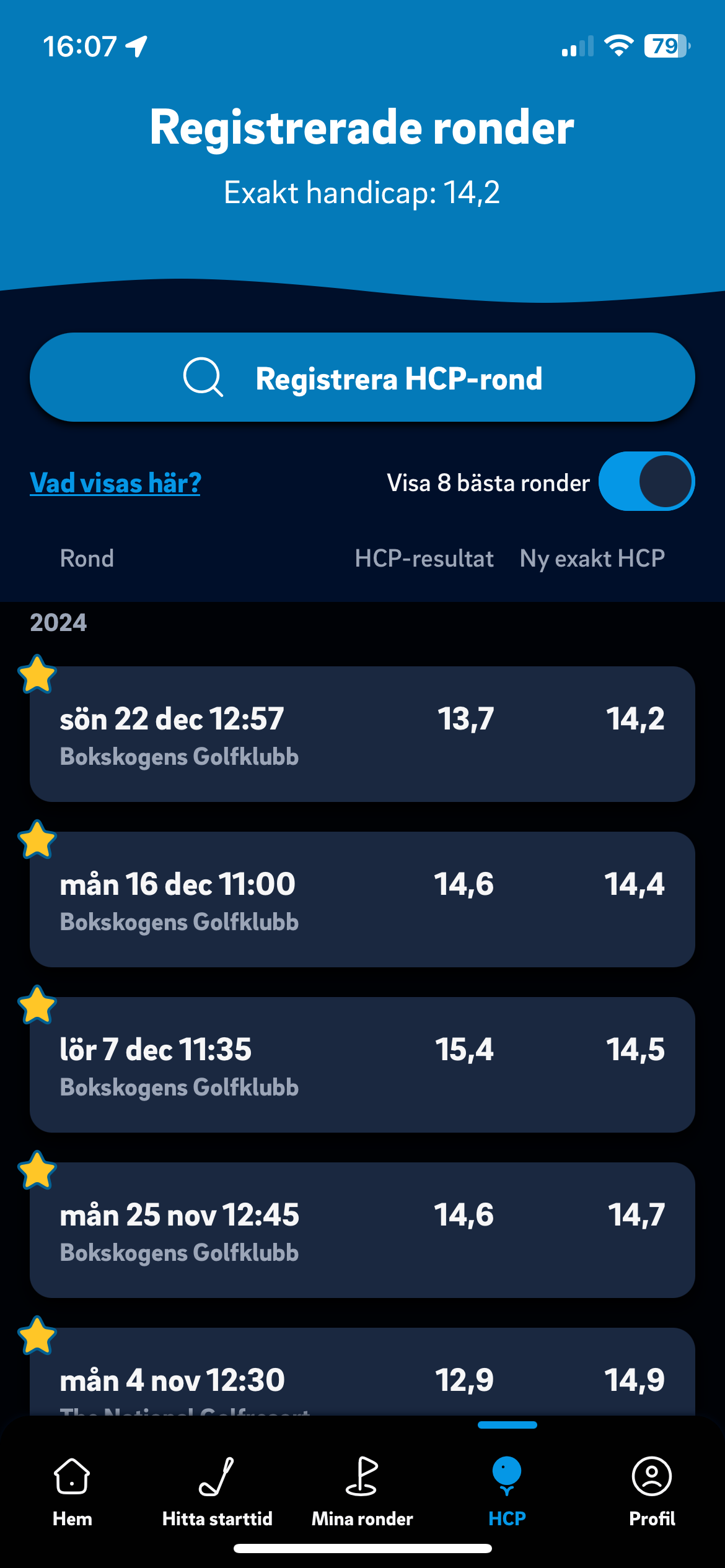The image size is (725, 1568).
Task: Open the round from sön 22 dec 12:57
Action: point(362,734)
